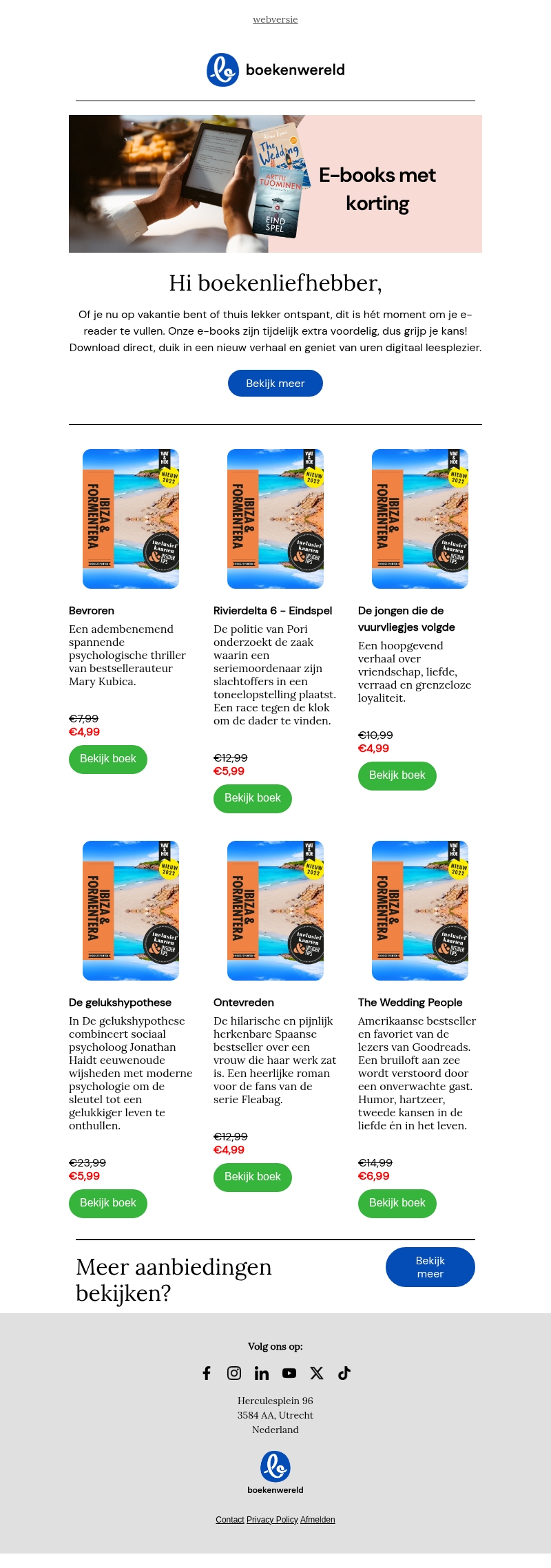551x1568 pixels.
Task: View the book De gelukshypothese
Action: point(107,1203)
